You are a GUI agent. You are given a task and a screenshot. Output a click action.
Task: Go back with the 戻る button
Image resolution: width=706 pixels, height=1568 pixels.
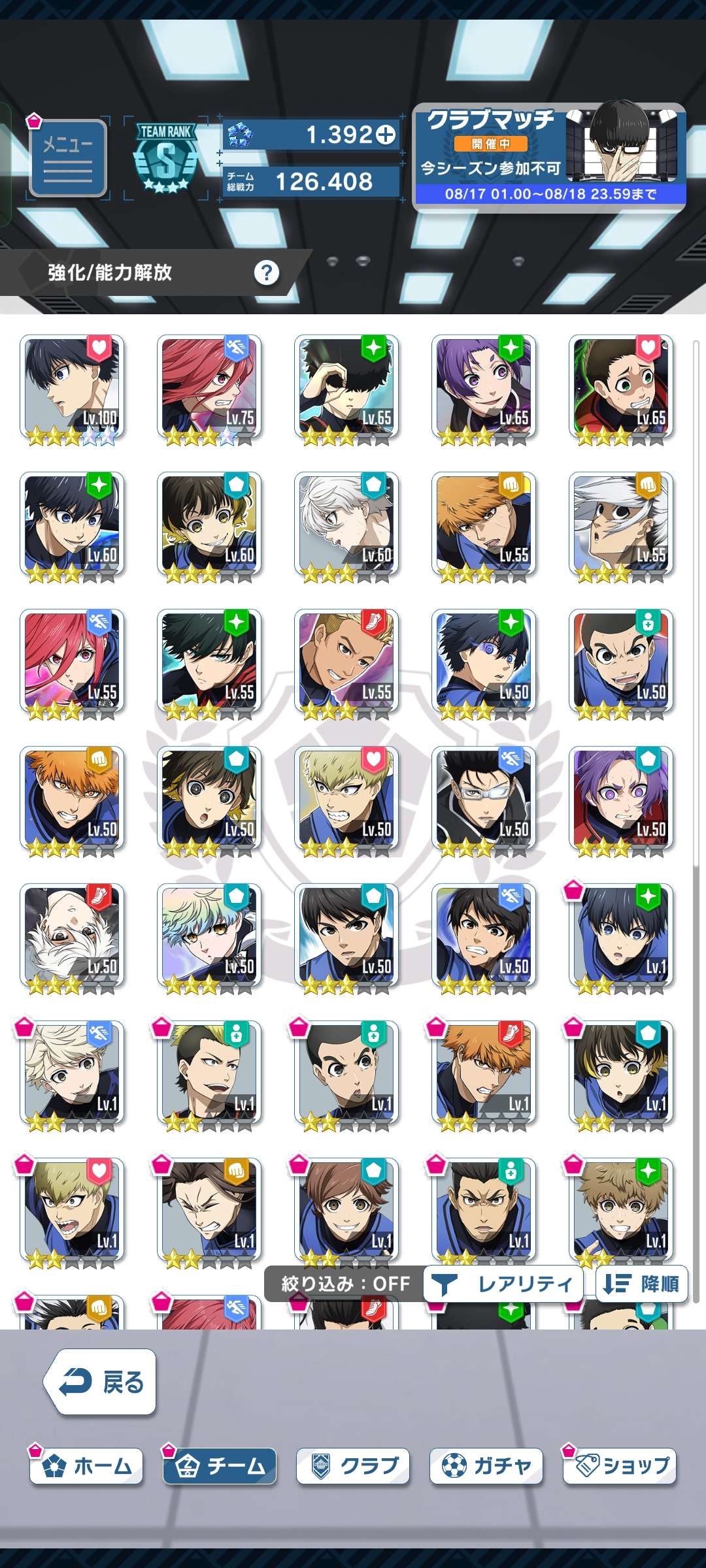[x=100, y=1382]
